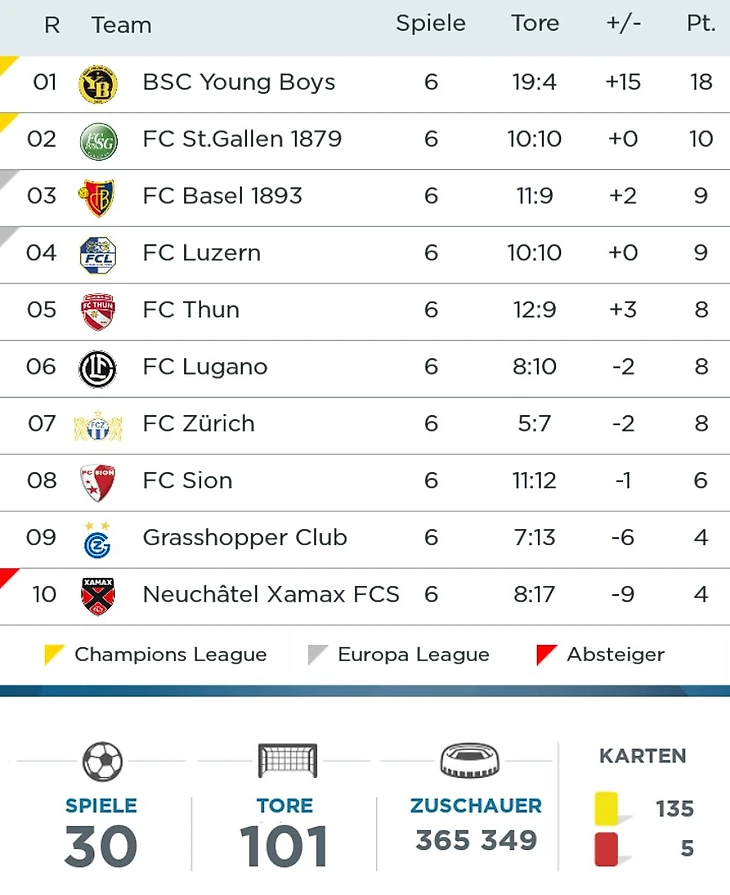Select FC Zürich from the standings
The height and width of the screenshot is (895, 730).
point(199,425)
